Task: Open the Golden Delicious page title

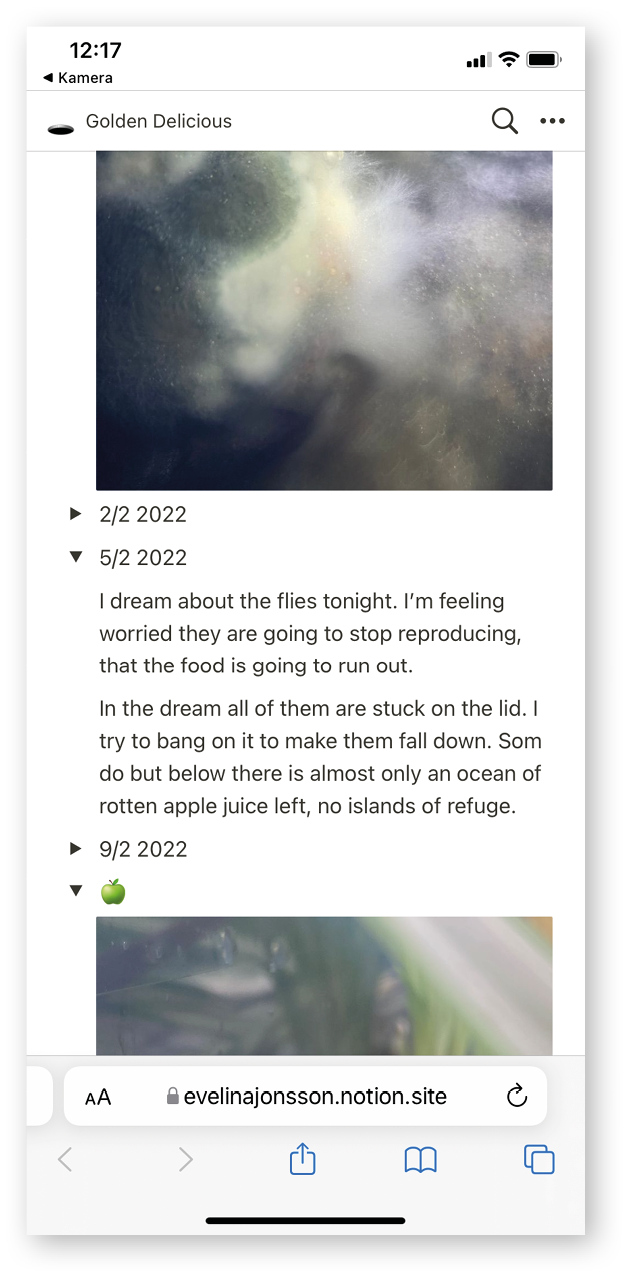Action: (158, 122)
